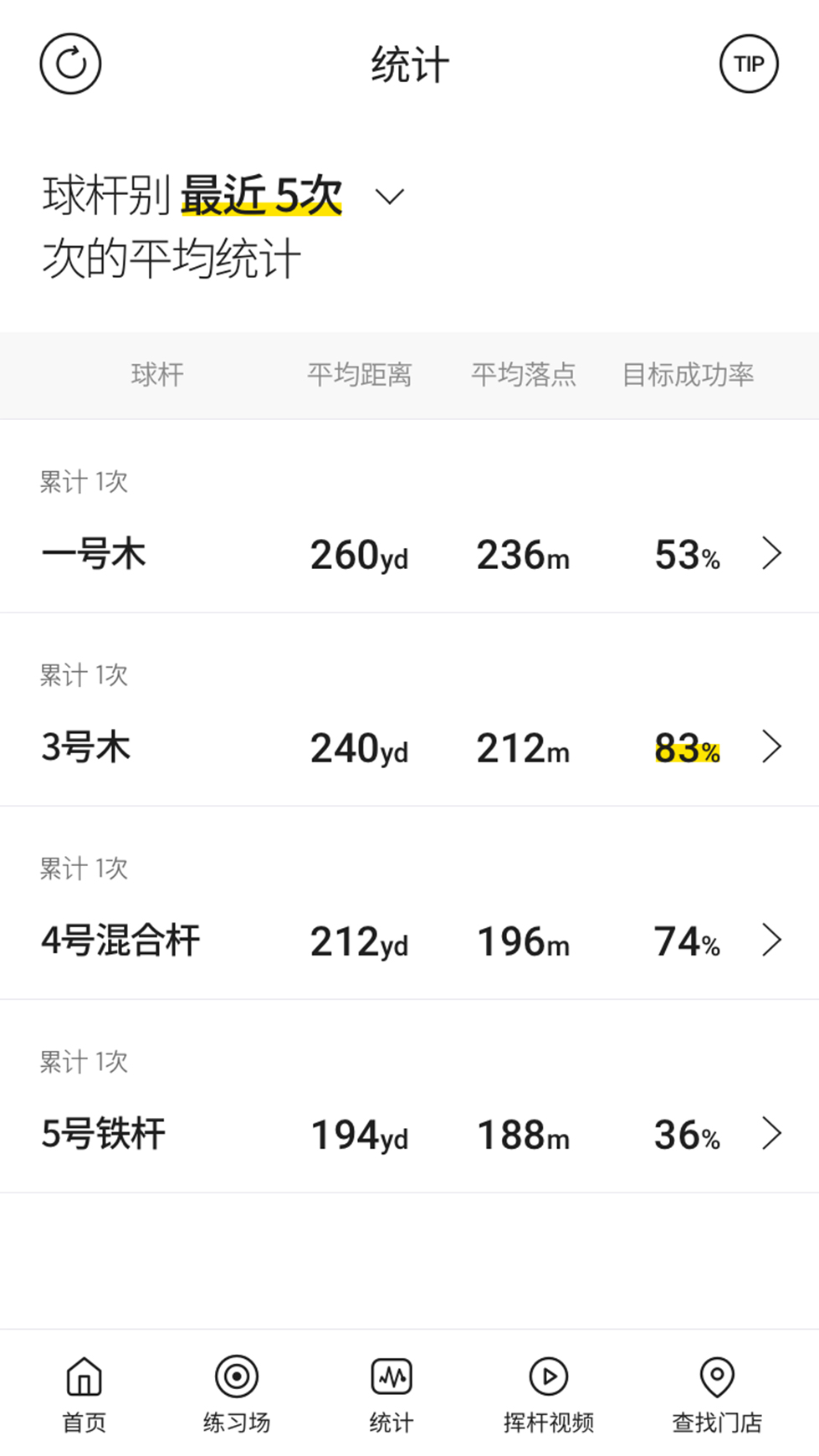Select the 统计 tab in the bottom bar
The height and width of the screenshot is (1456, 819).
point(392,1394)
